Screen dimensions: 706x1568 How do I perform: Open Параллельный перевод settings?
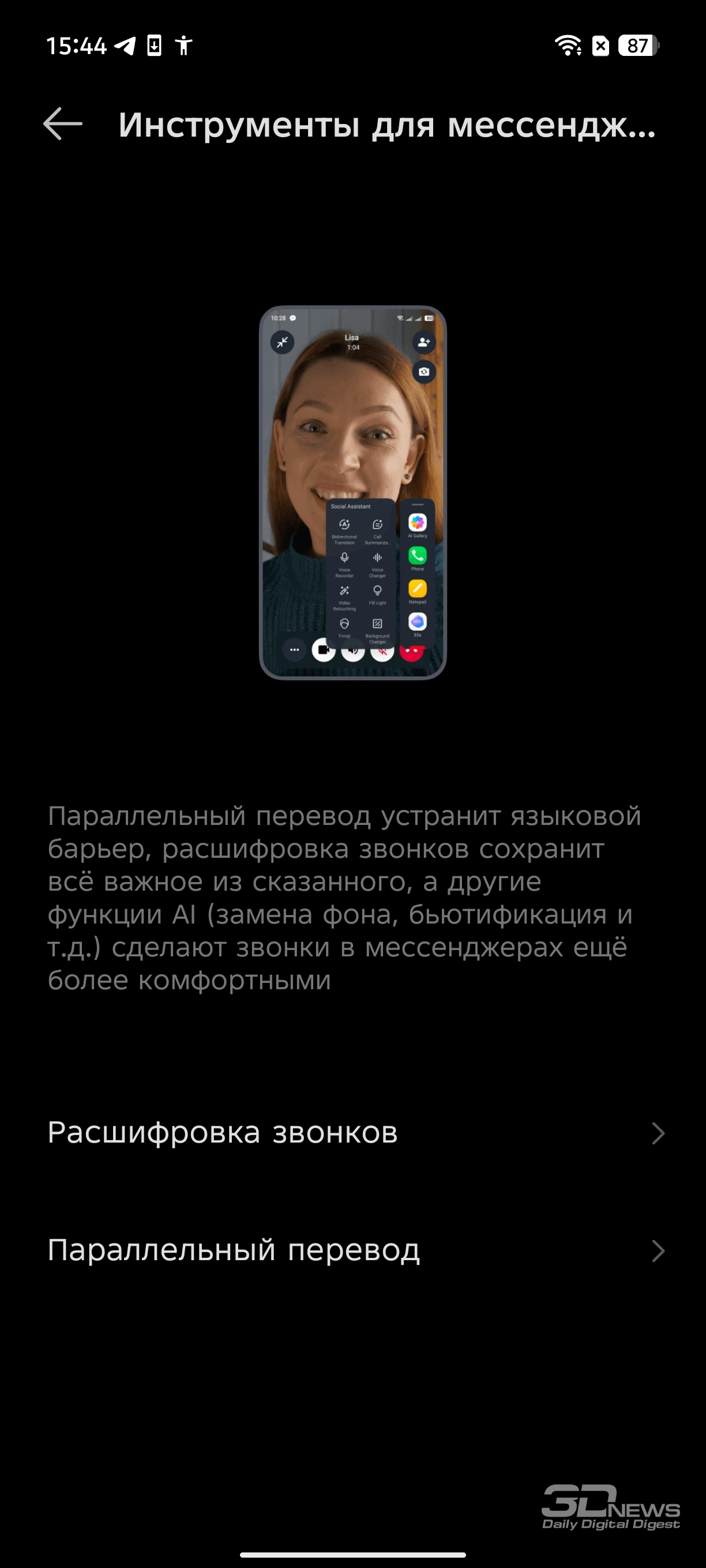click(352, 1251)
